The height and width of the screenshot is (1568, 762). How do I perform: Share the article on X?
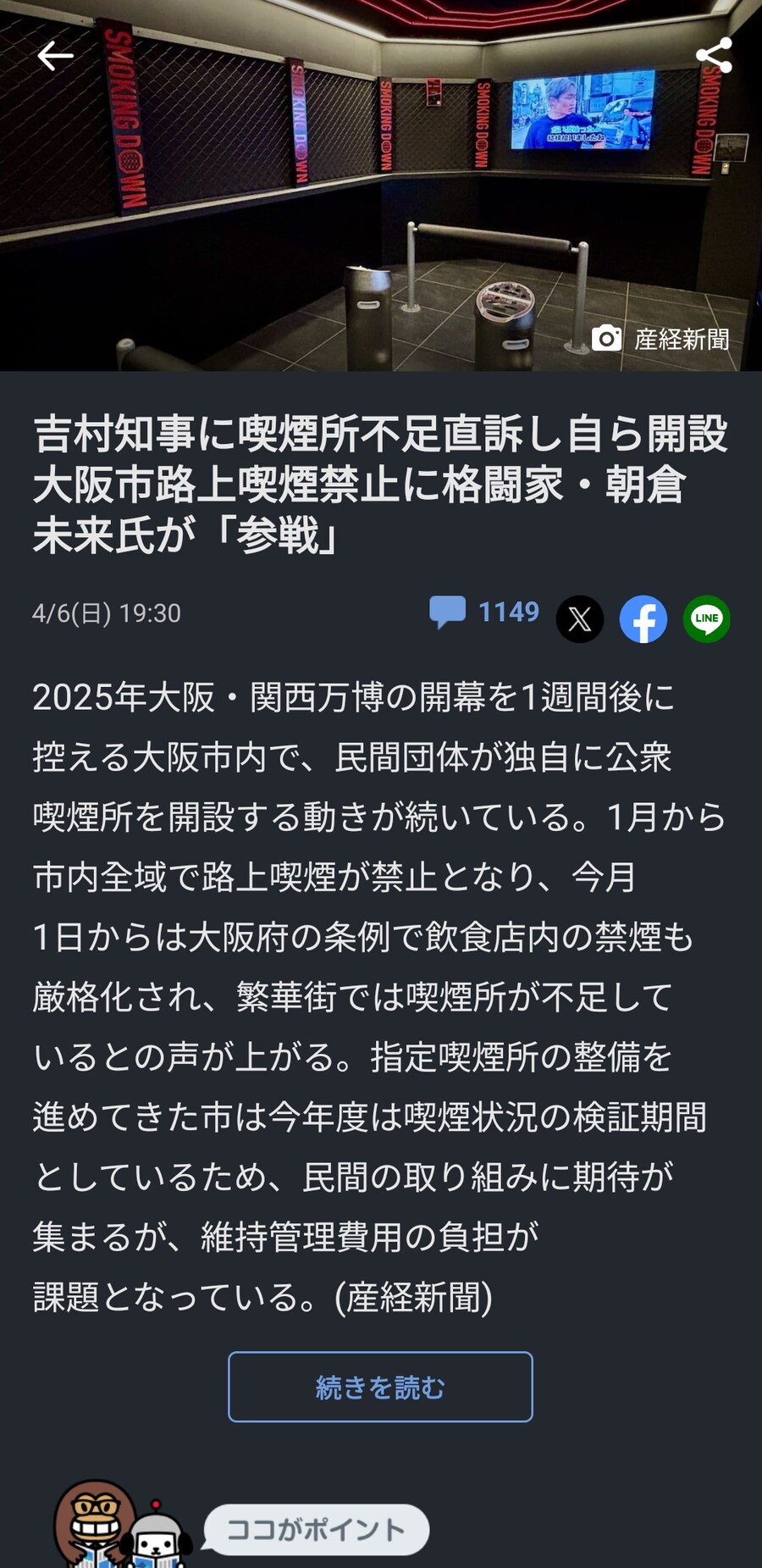[580, 619]
